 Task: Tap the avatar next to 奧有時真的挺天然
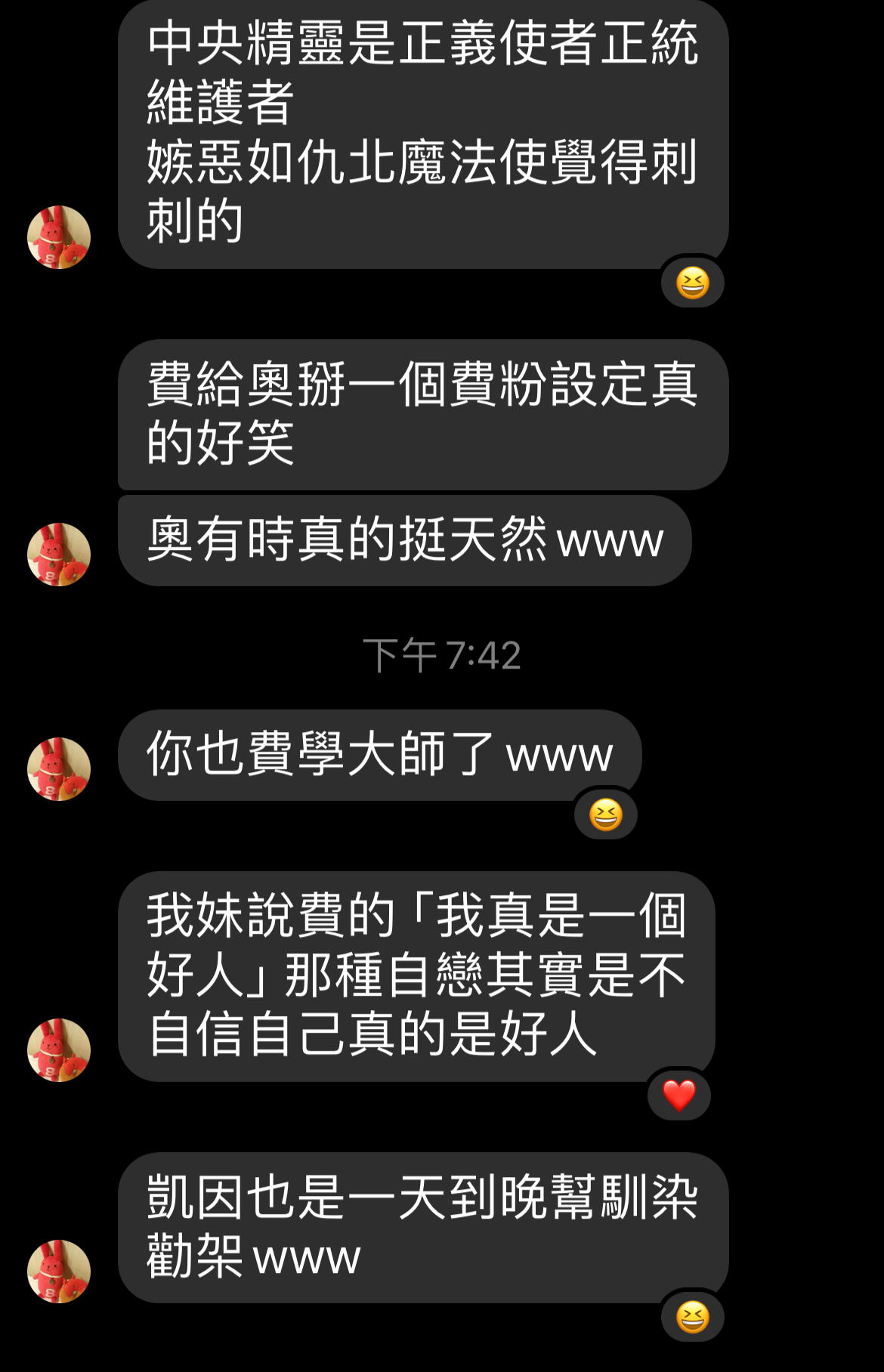(59, 555)
